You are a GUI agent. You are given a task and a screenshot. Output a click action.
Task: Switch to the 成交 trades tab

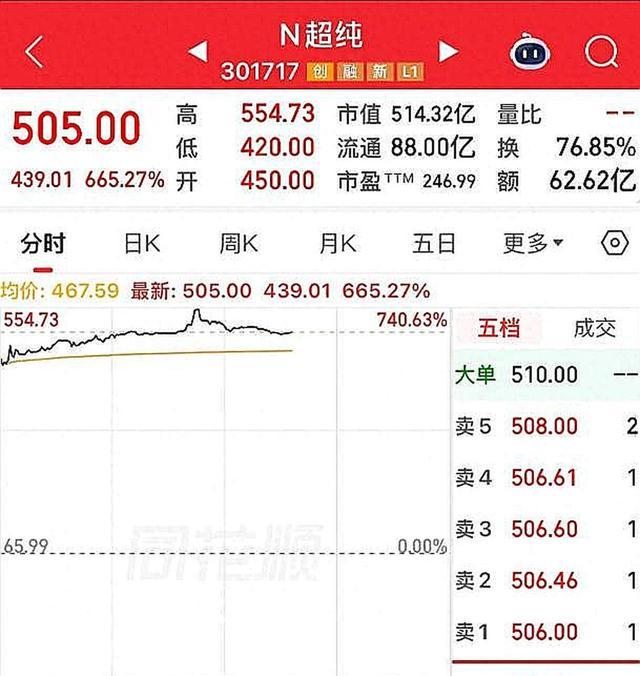[595, 328]
